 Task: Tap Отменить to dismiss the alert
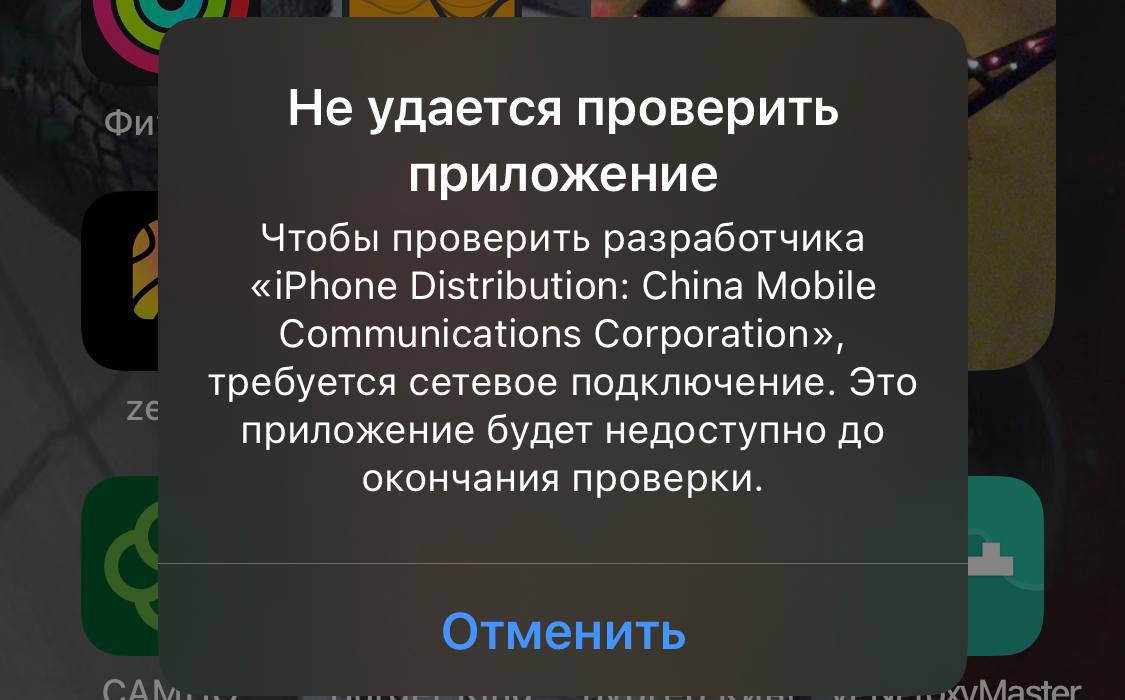click(563, 630)
